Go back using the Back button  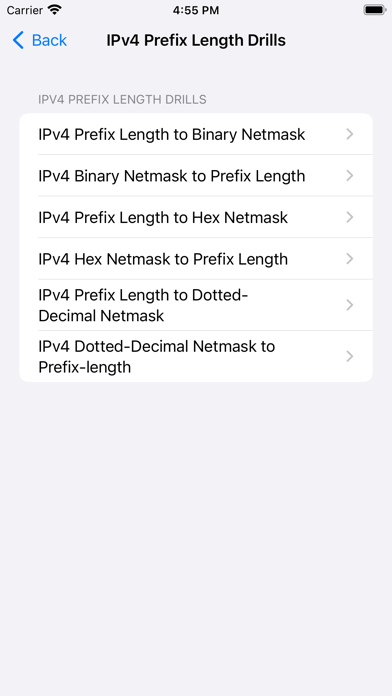[x=40, y=40]
